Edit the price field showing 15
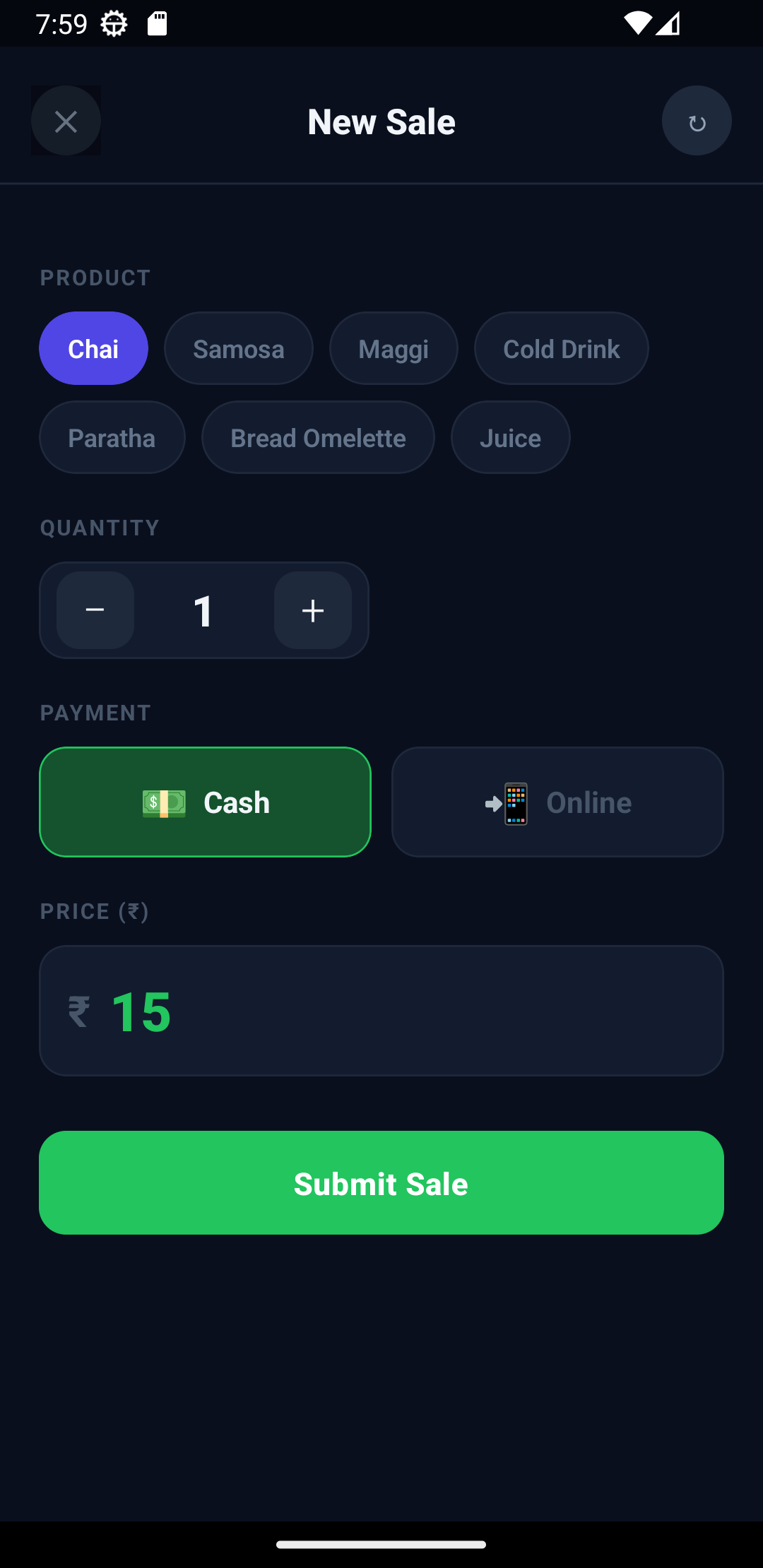 [381, 1011]
